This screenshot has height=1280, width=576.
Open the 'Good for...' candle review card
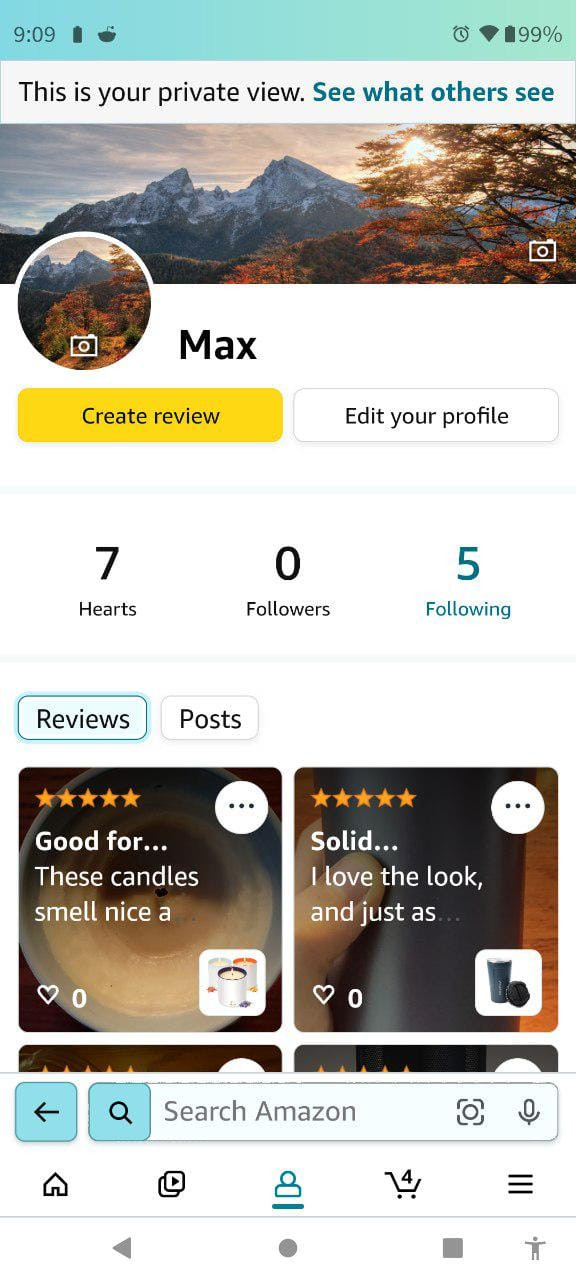150,900
